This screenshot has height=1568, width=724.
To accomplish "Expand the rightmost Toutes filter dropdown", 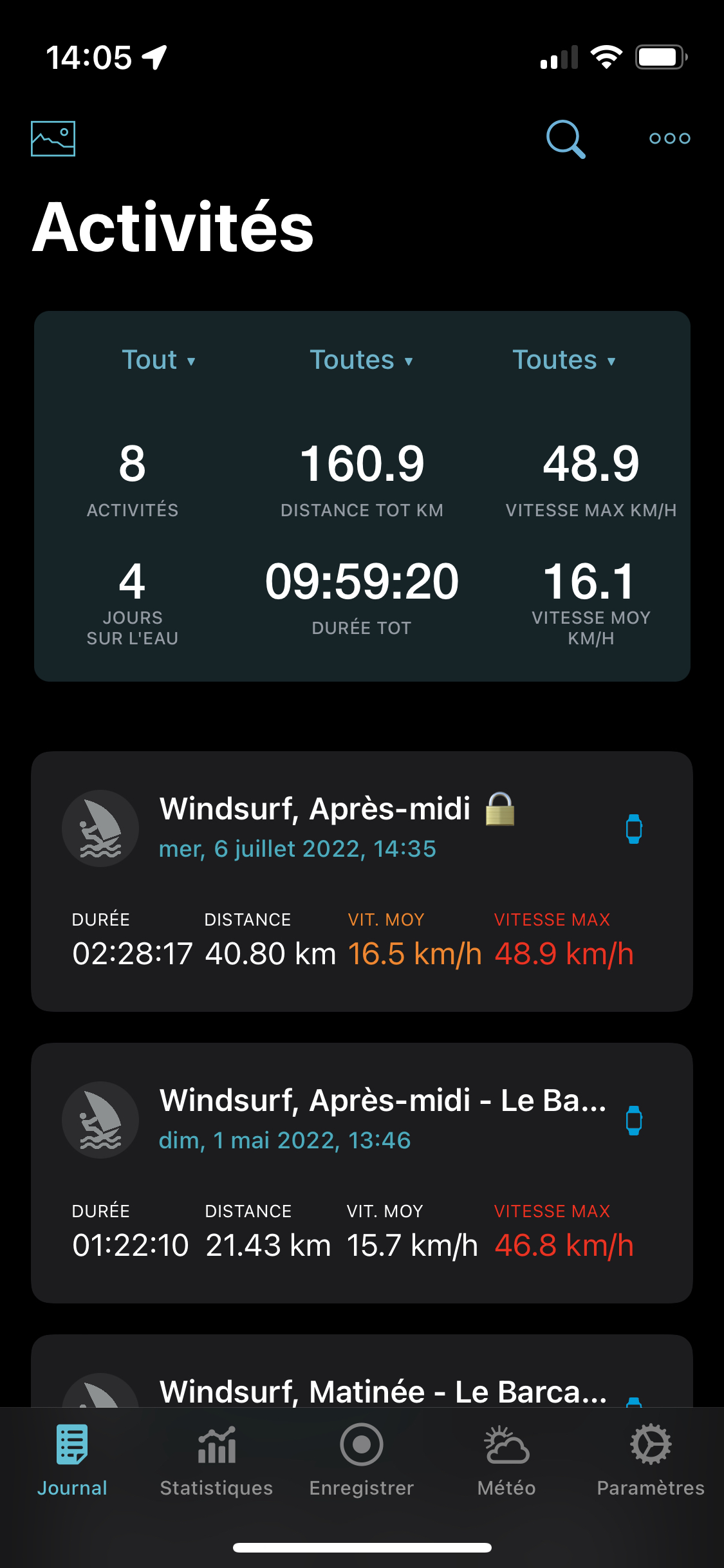I will point(564,360).
